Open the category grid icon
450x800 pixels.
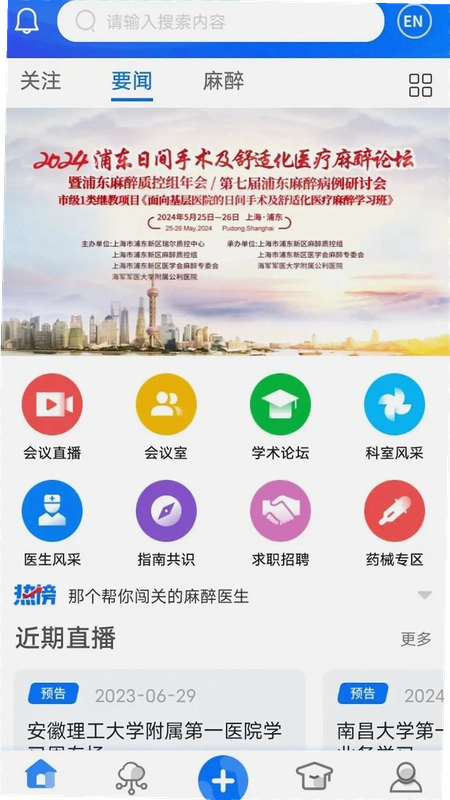click(420, 85)
